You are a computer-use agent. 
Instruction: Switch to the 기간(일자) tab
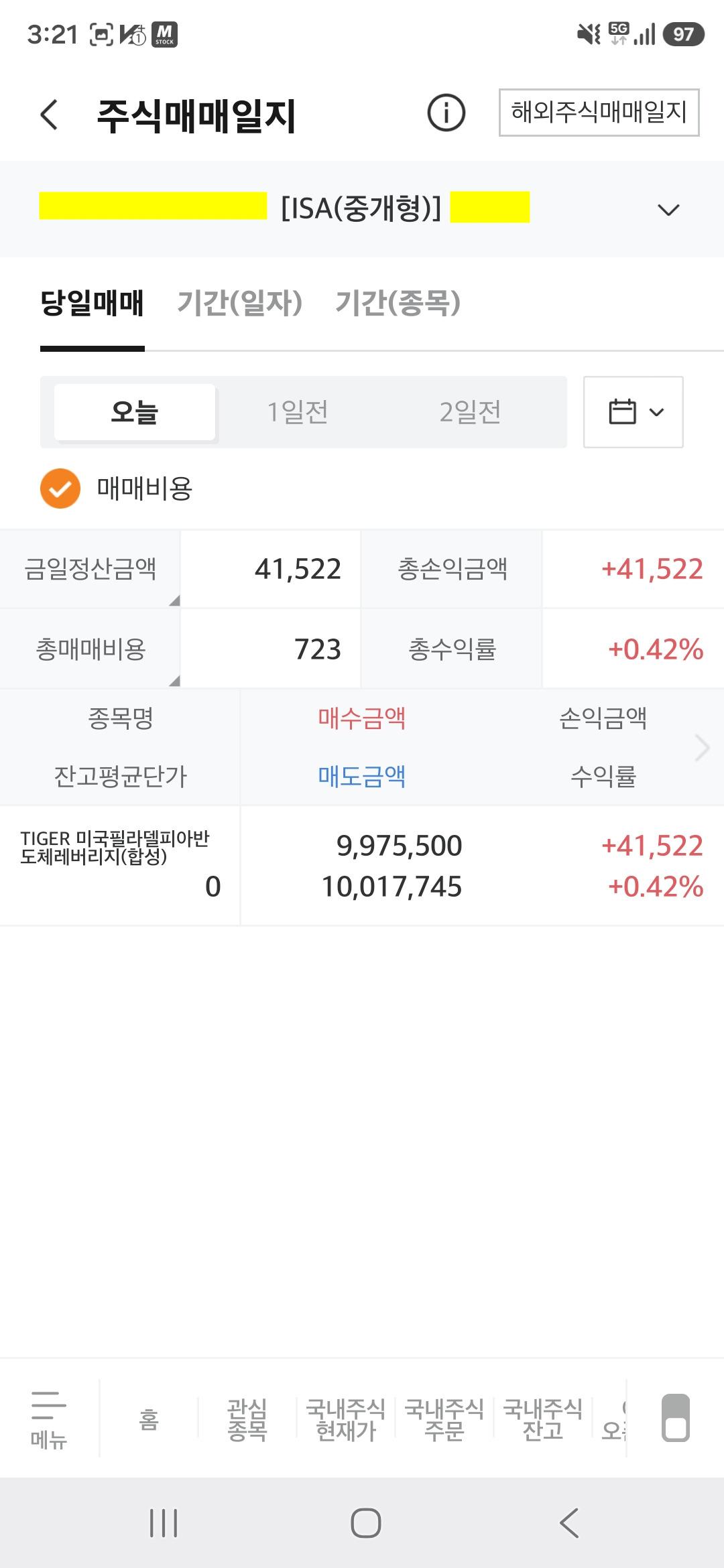239,303
